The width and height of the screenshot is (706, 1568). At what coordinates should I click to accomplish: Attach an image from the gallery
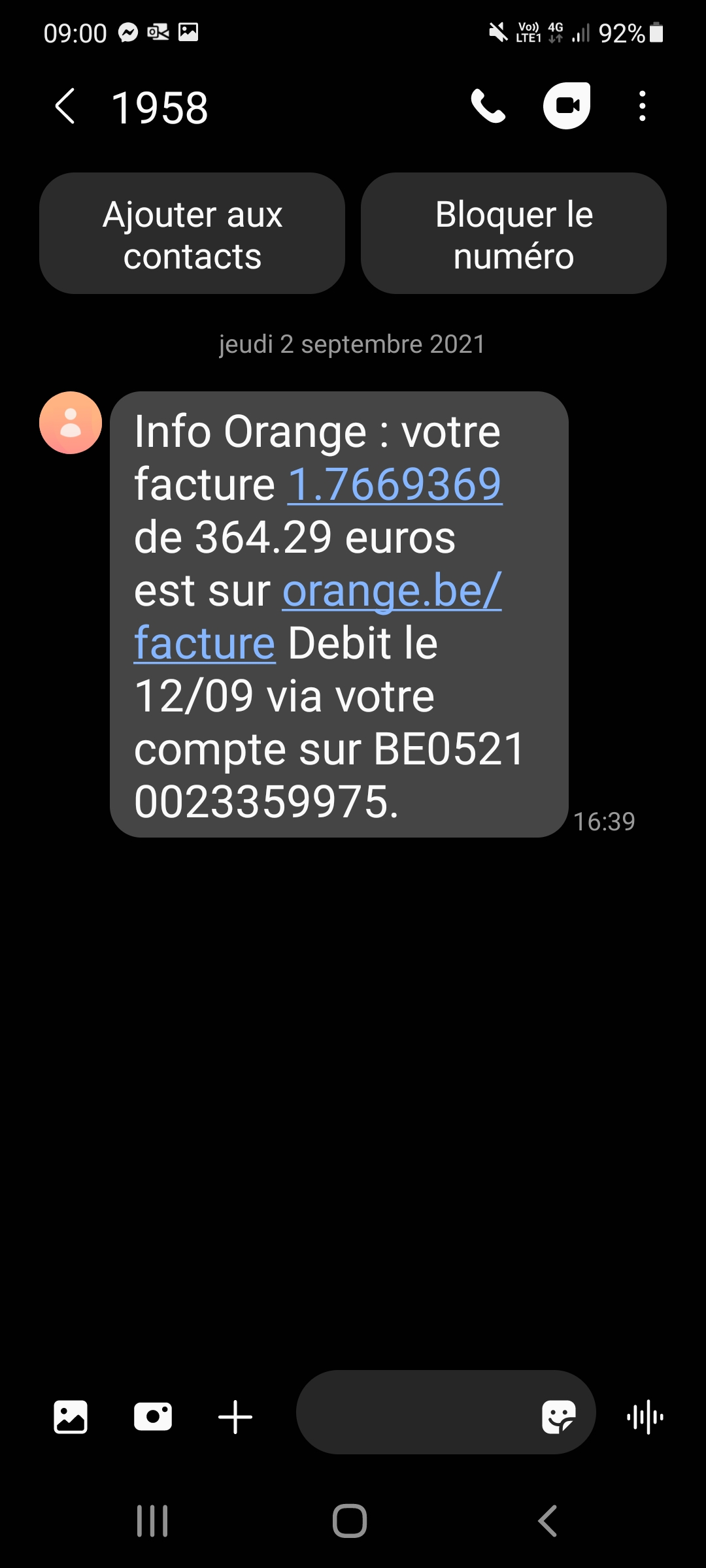point(71,1417)
